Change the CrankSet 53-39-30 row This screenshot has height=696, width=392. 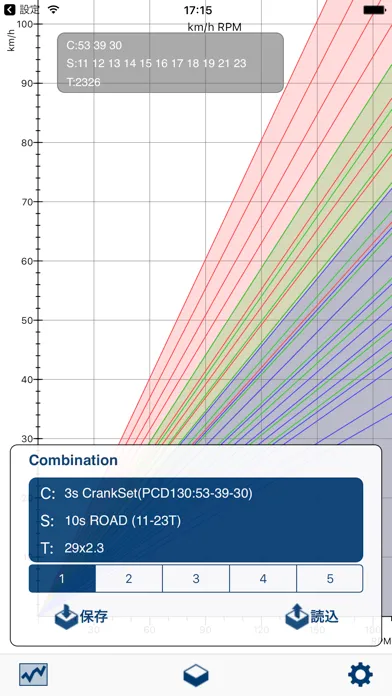196,494
